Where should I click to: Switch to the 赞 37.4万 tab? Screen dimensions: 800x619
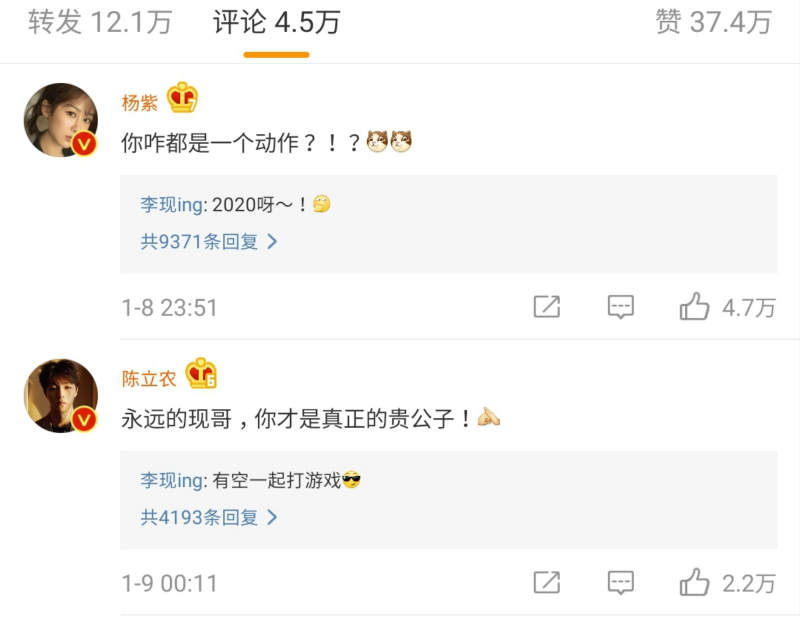point(713,22)
